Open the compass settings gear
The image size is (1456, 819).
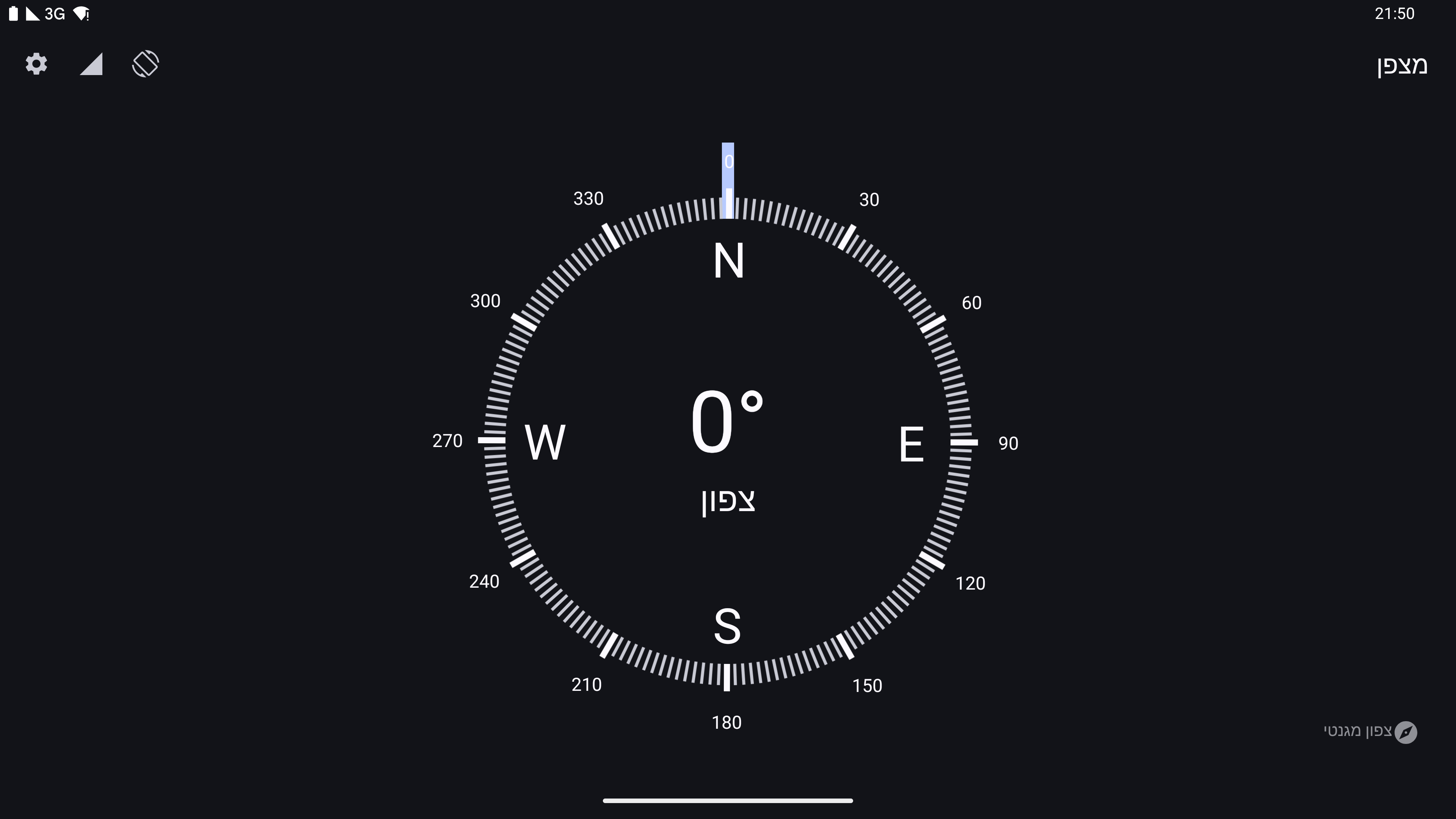pyautogui.click(x=36, y=64)
